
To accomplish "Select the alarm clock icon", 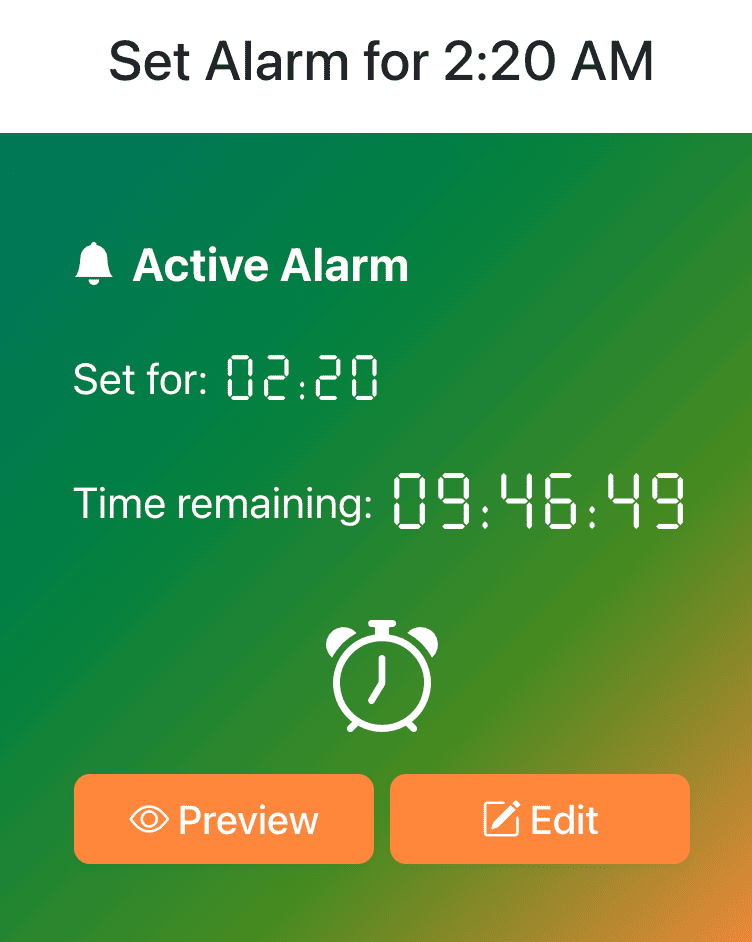I will (x=381, y=678).
